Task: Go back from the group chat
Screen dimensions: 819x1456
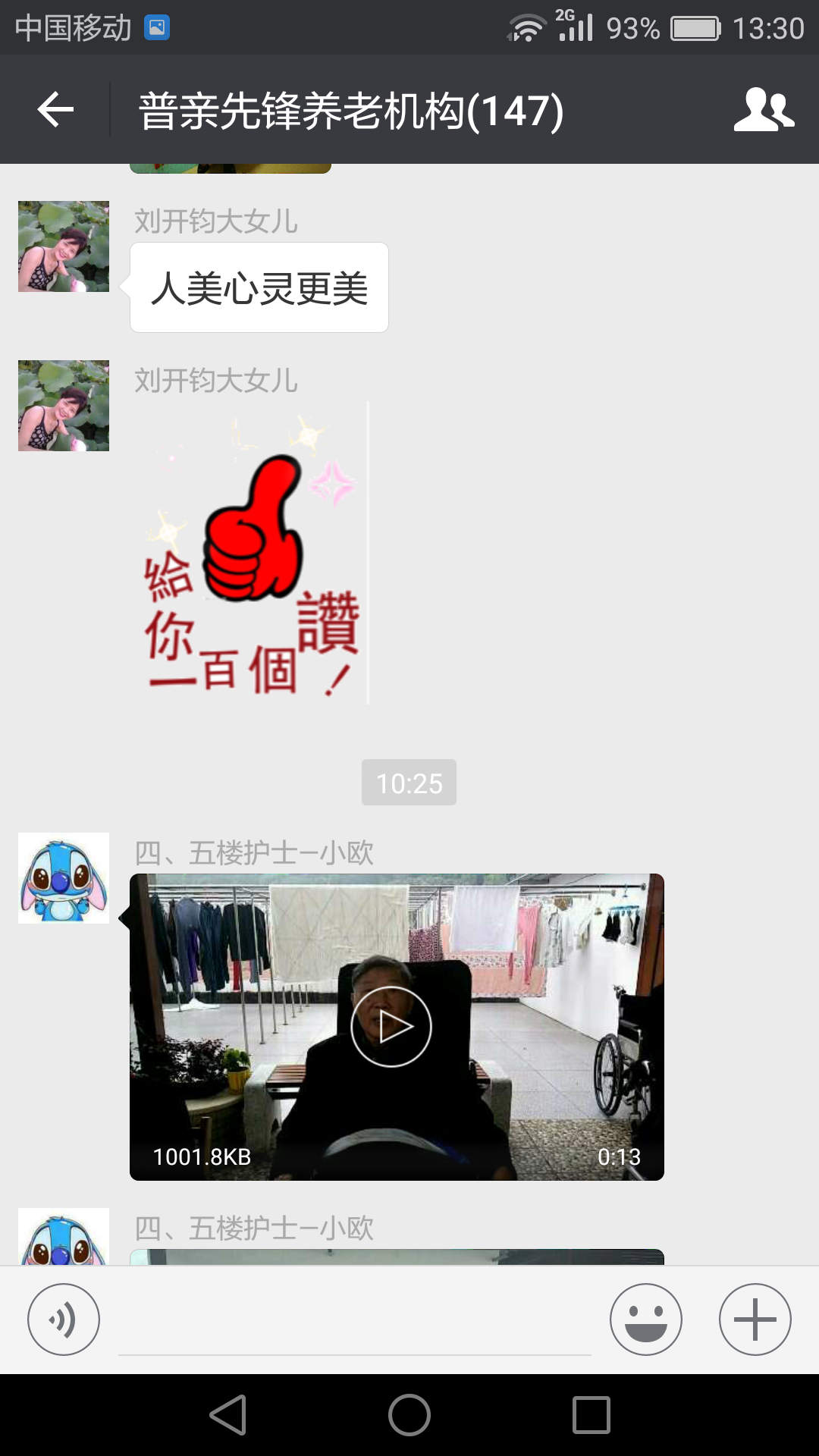Action: click(x=55, y=110)
